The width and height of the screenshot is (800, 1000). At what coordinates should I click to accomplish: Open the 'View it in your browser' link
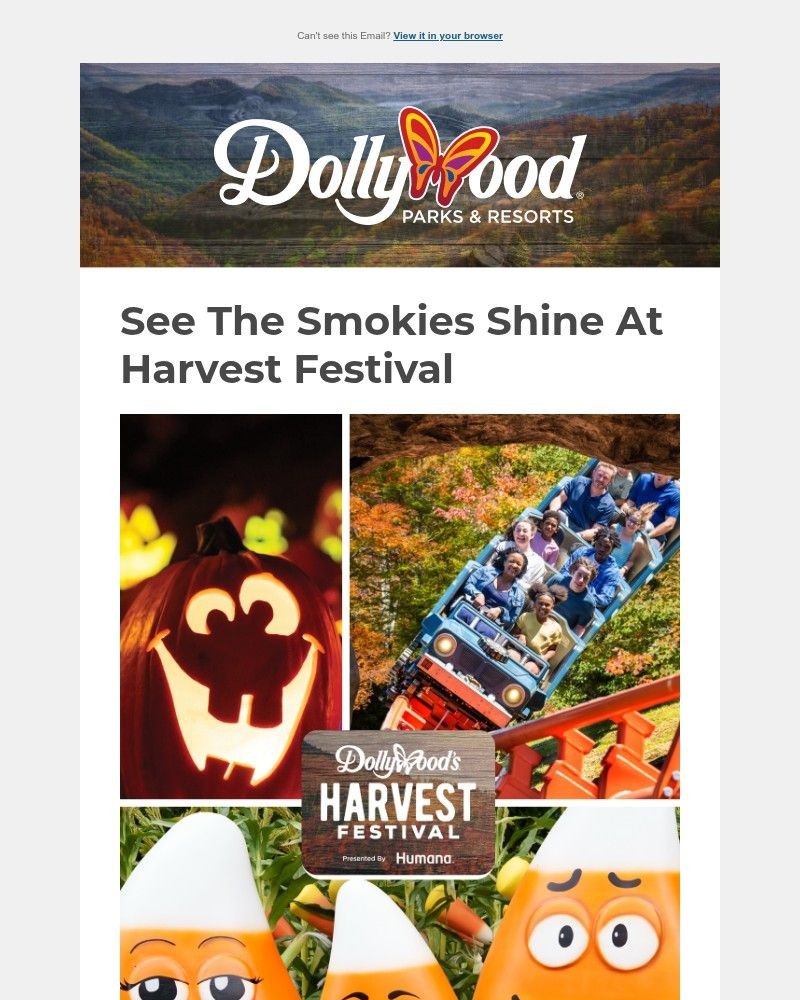pos(447,36)
